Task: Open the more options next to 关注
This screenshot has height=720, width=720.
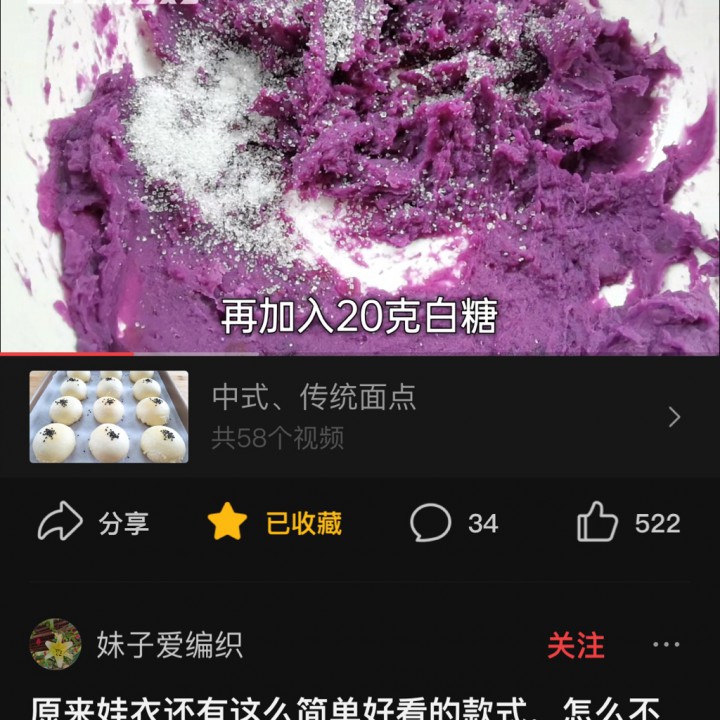Action: (x=666, y=645)
